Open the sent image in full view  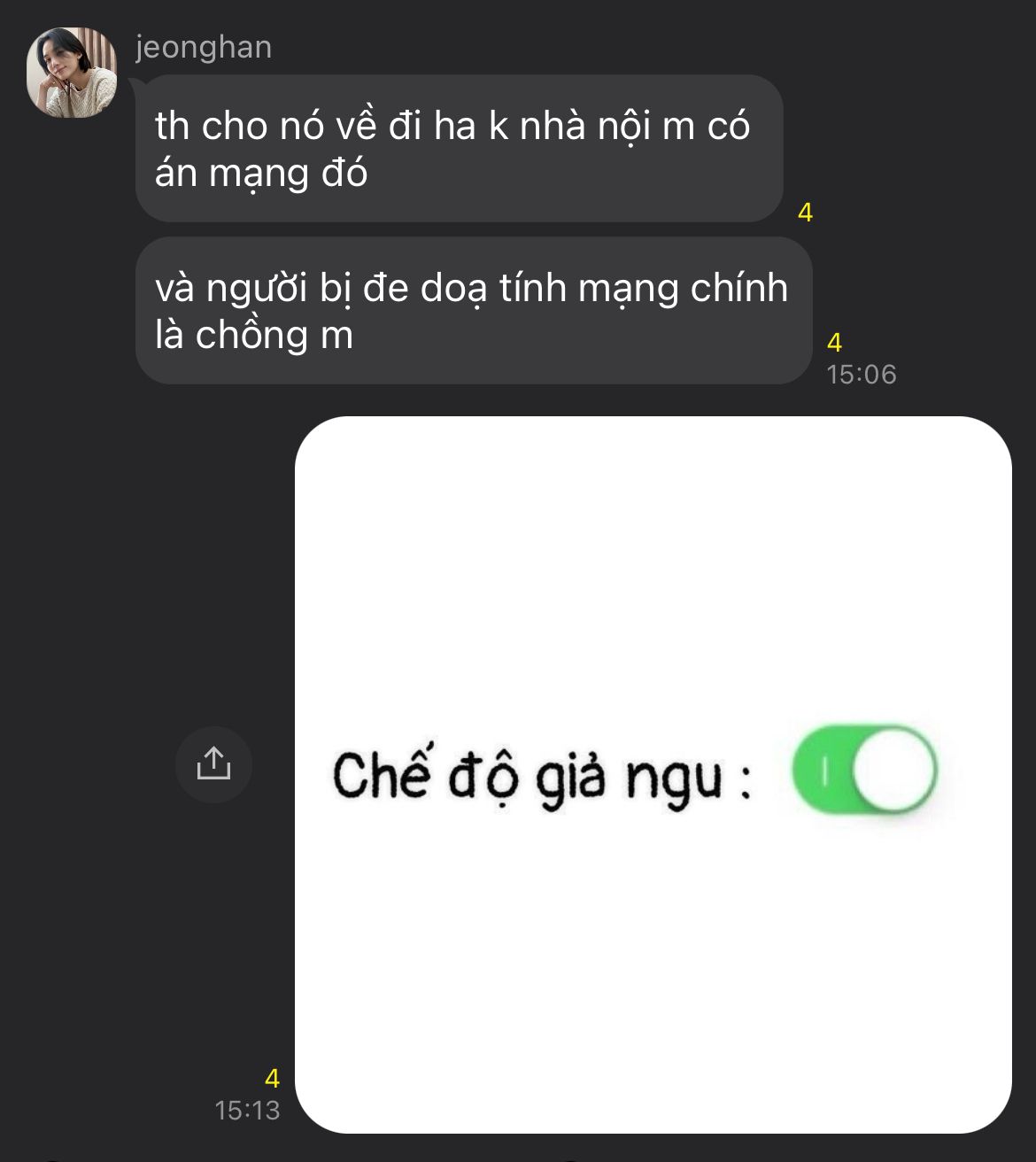(653, 774)
